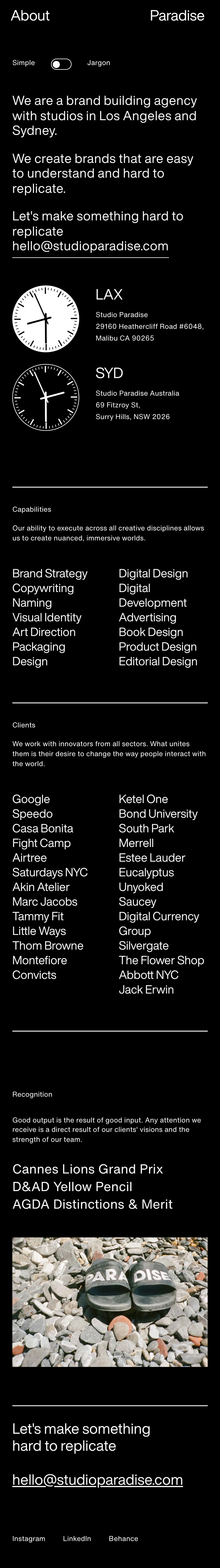The height and width of the screenshot is (1568, 220).
Task: Tap the underlined hello@studioparadise.com link near top
Action: [90, 246]
